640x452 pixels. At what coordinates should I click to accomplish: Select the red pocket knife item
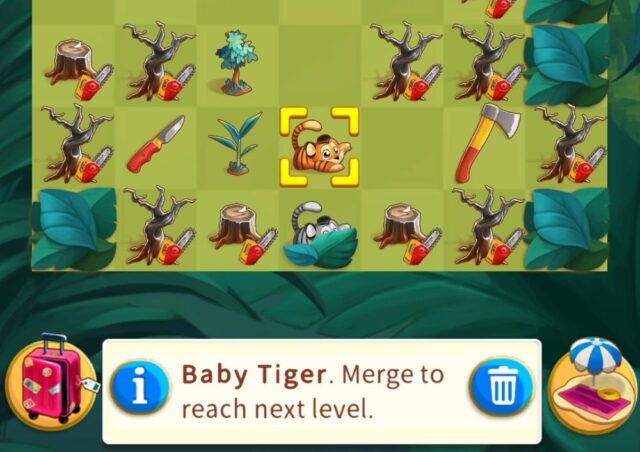coord(155,146)
